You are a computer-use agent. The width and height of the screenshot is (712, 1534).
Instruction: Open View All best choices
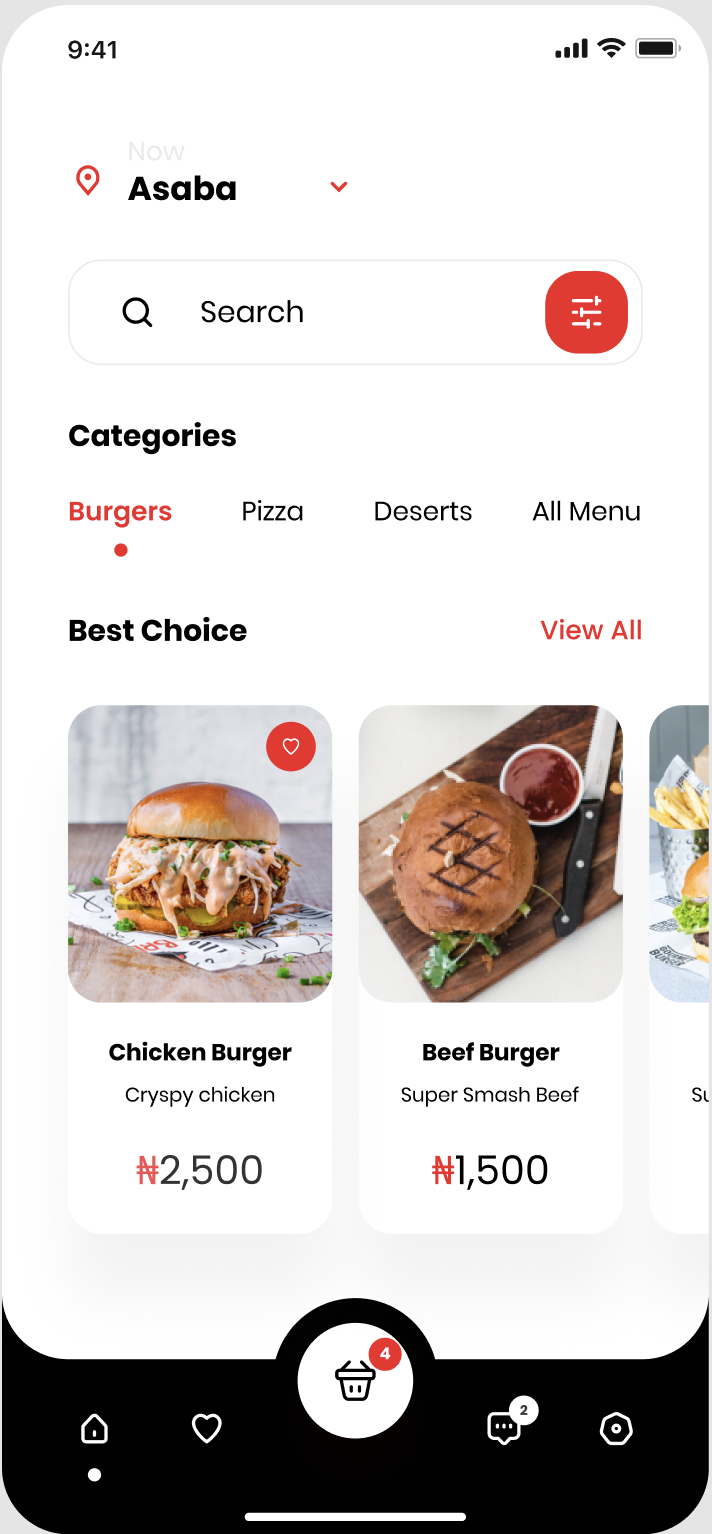pyautogui.click(x=591, y=630)
